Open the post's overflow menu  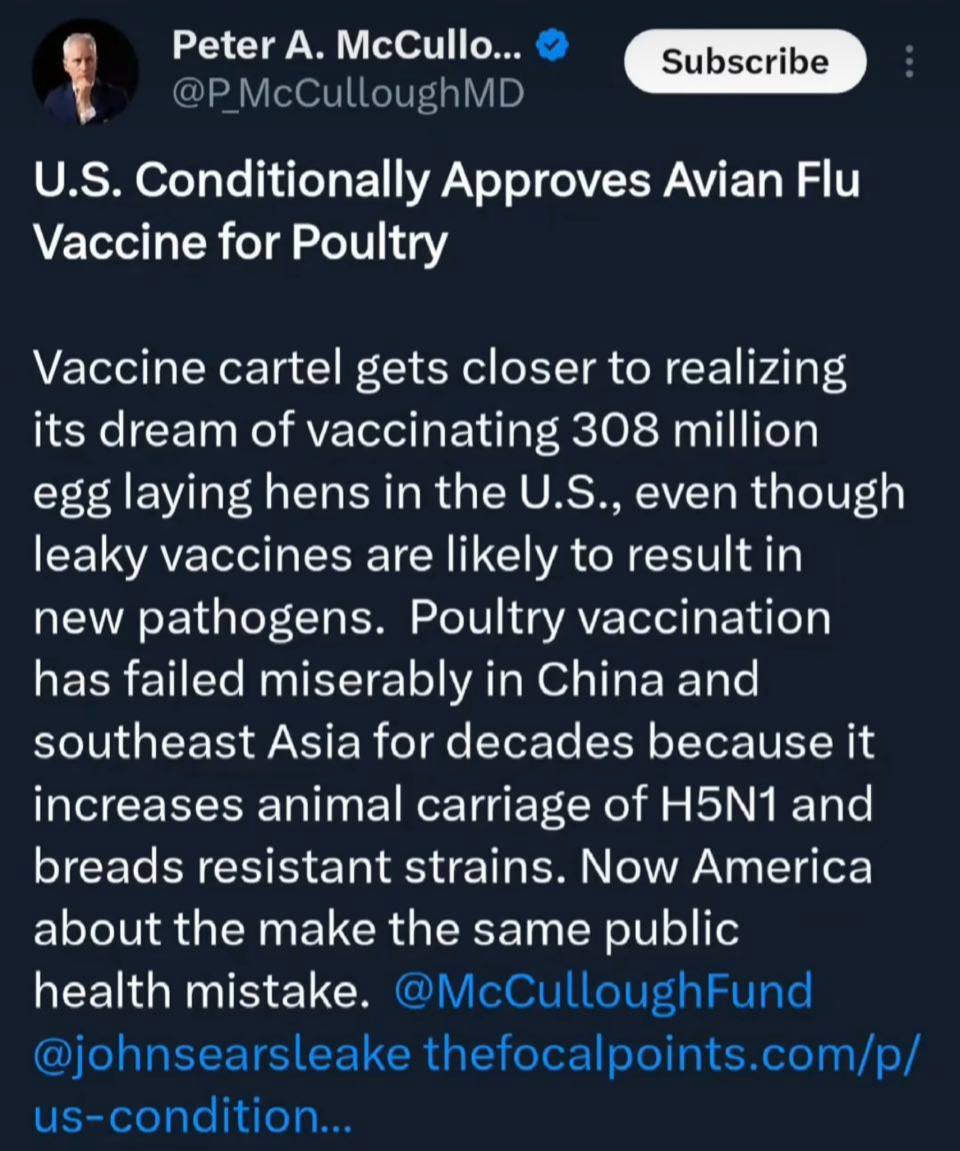click(x=909, y=62)
